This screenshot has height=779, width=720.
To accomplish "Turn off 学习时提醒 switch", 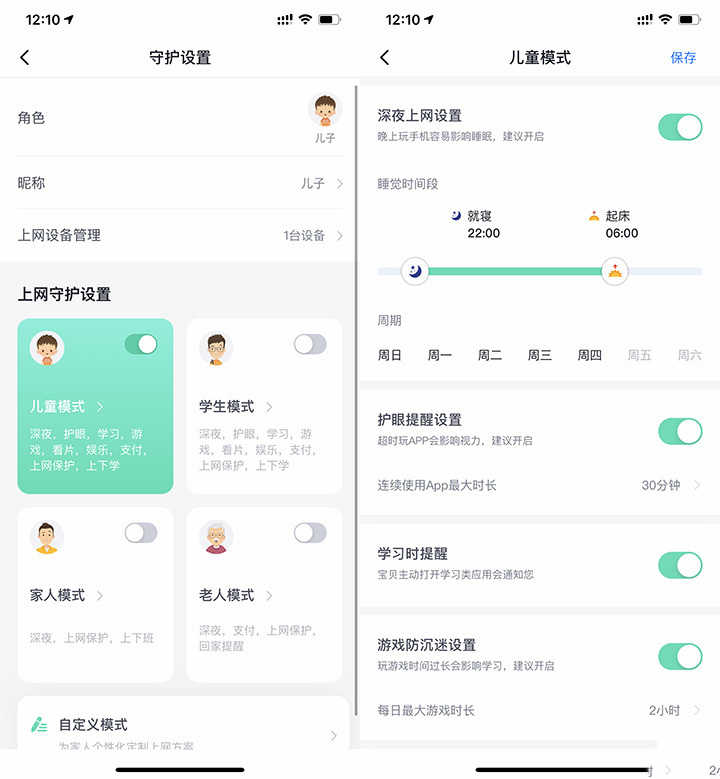I will pos(680,565).
